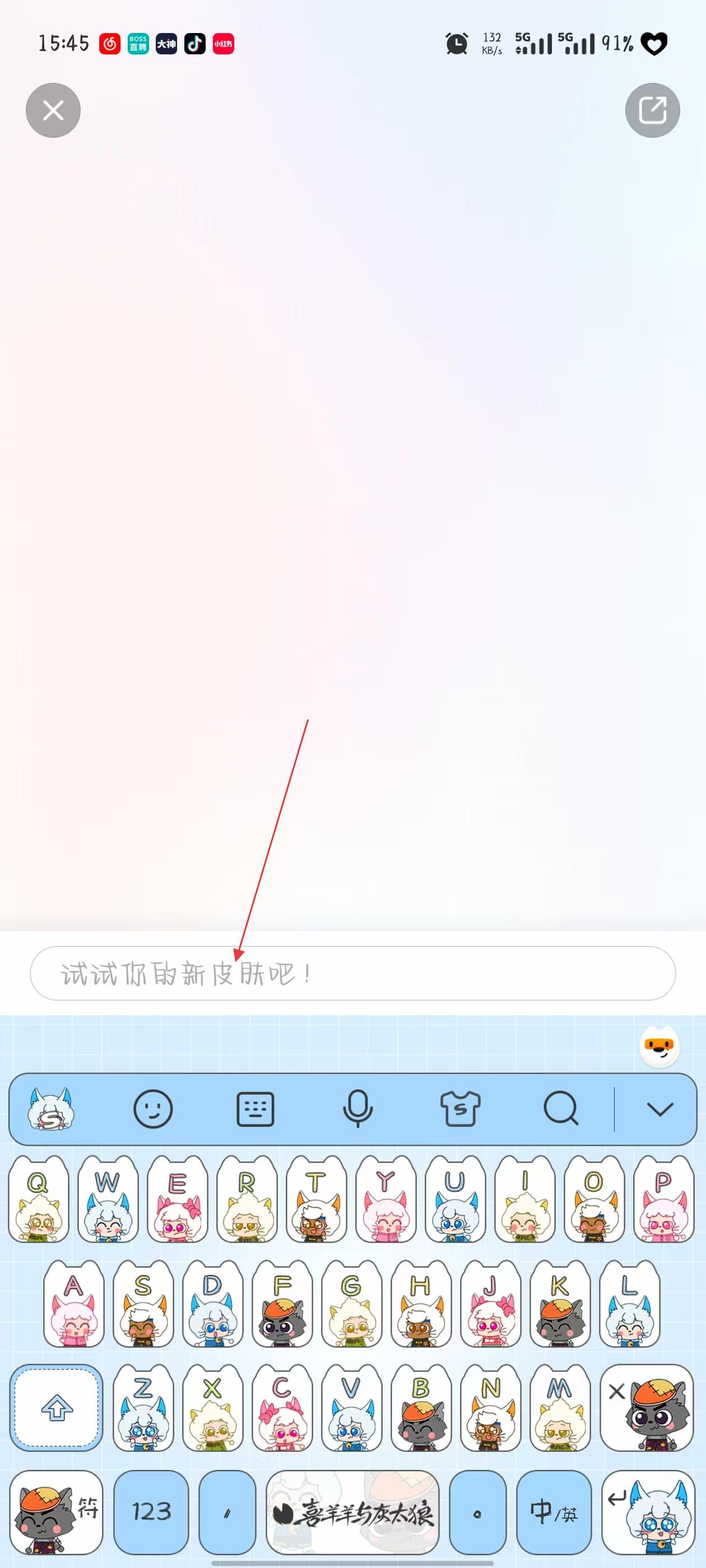Share this keyboard skin
This screenshot has height=1568, width=706.
(x=652, y=110)
